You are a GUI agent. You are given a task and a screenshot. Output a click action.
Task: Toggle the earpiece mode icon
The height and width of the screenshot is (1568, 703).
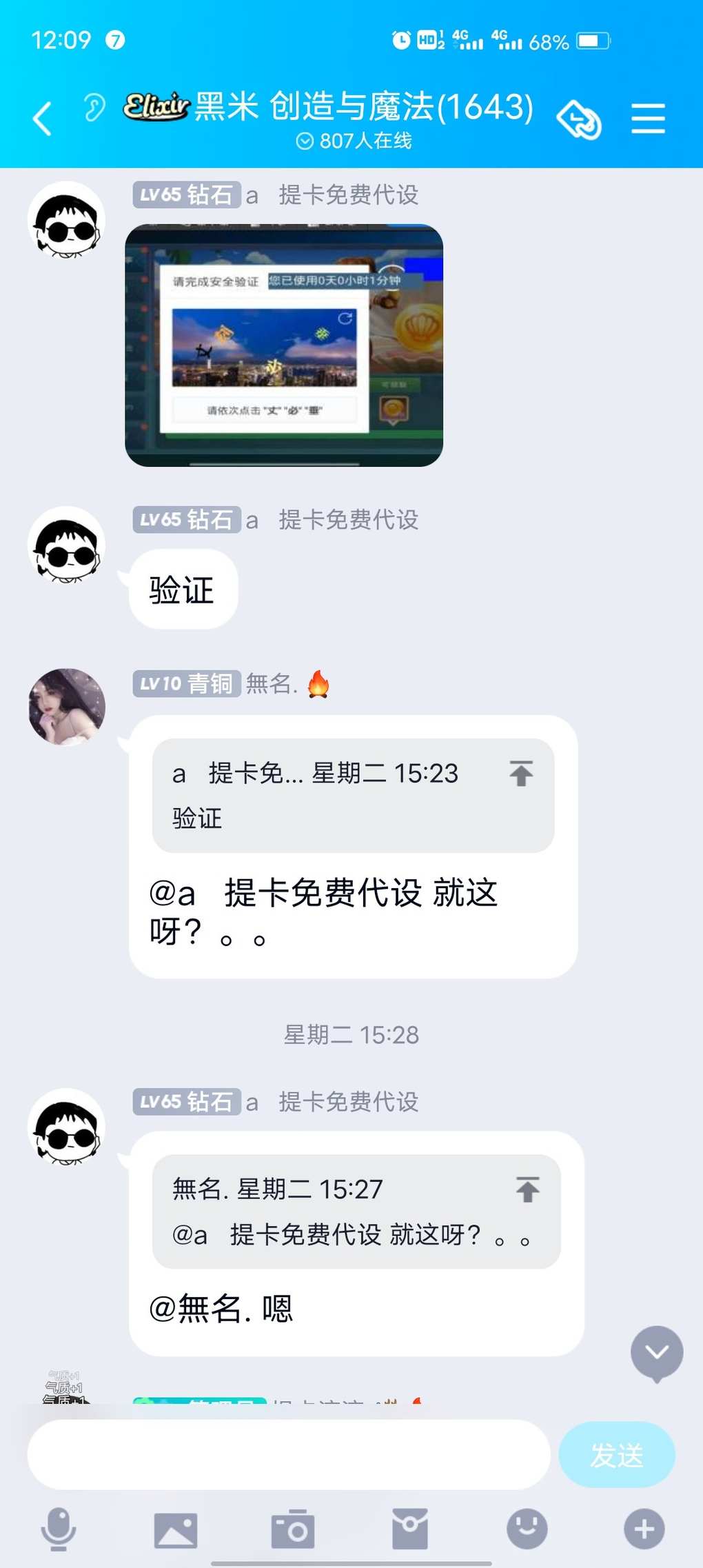[x=94, y=108]
